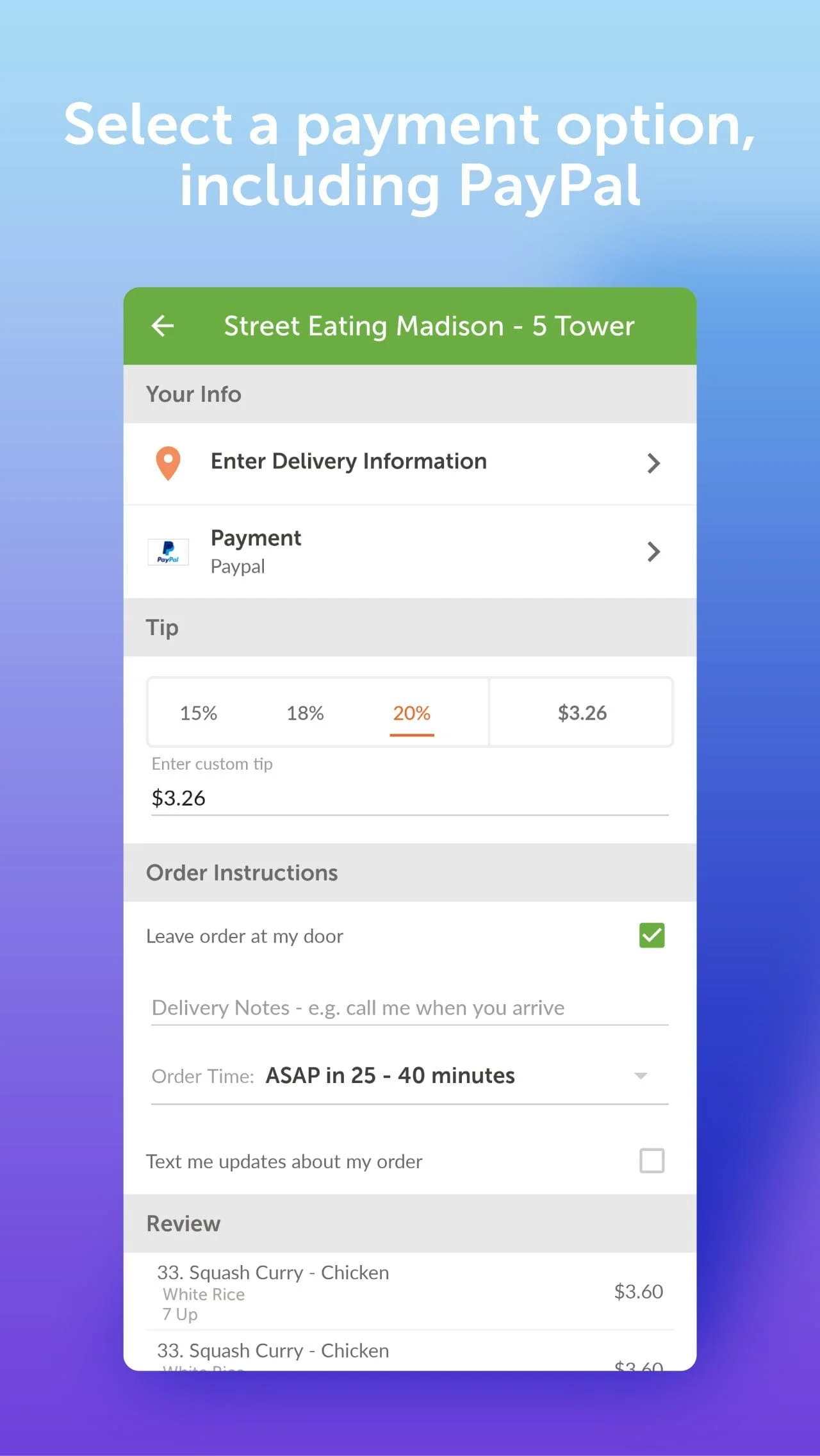The image size is (820, 1456).
Task: Click the green checked checkbox icon
Action: click(x=652, y=936)
